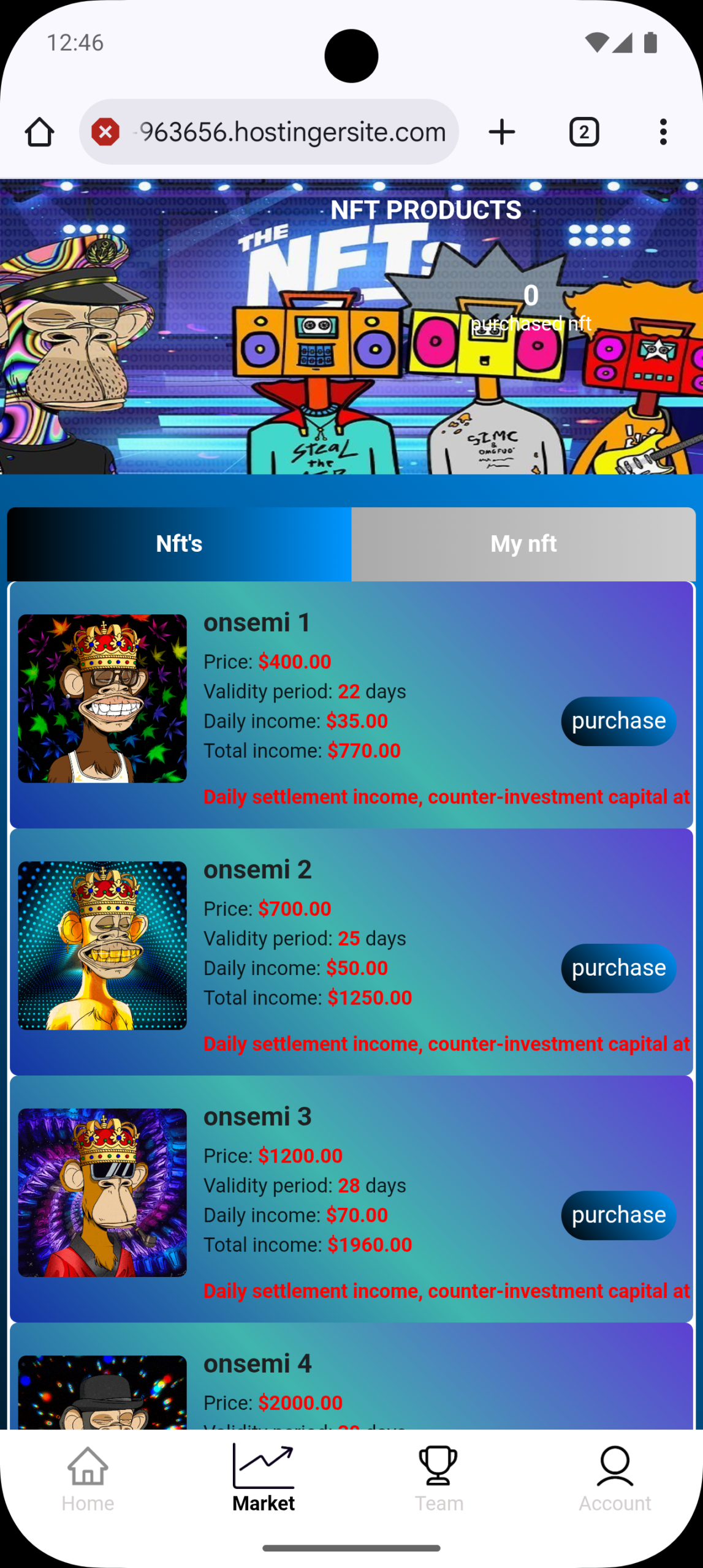Switch to the My nft tab

click(x=523, y=544)
